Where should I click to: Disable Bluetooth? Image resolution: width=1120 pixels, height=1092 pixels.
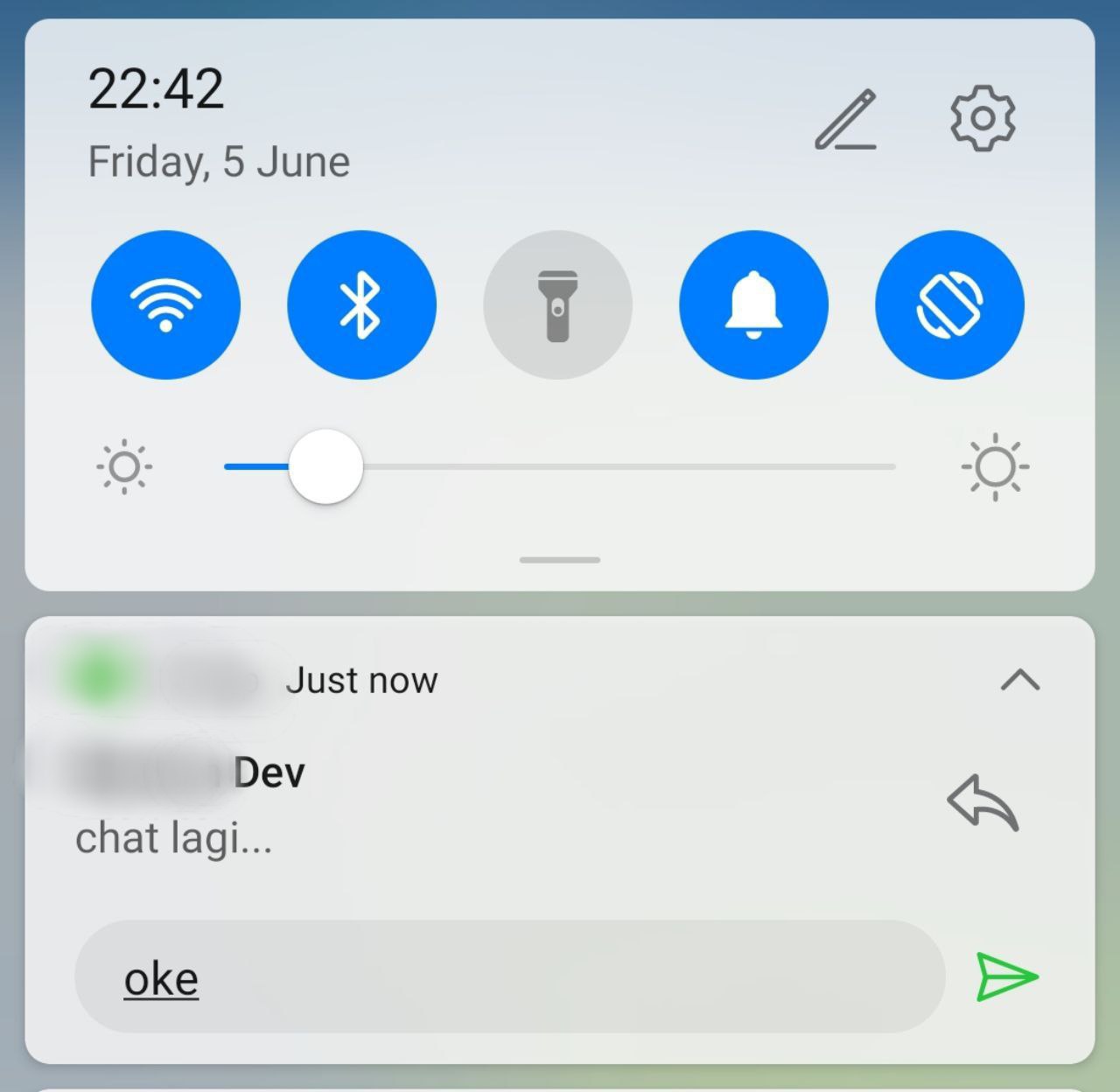click(361, 304)
